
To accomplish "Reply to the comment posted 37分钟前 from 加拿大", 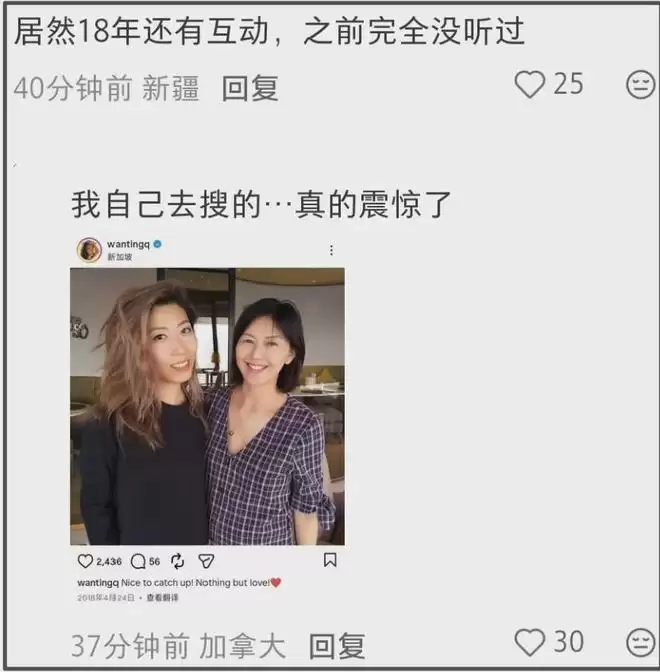I will 336,645.
